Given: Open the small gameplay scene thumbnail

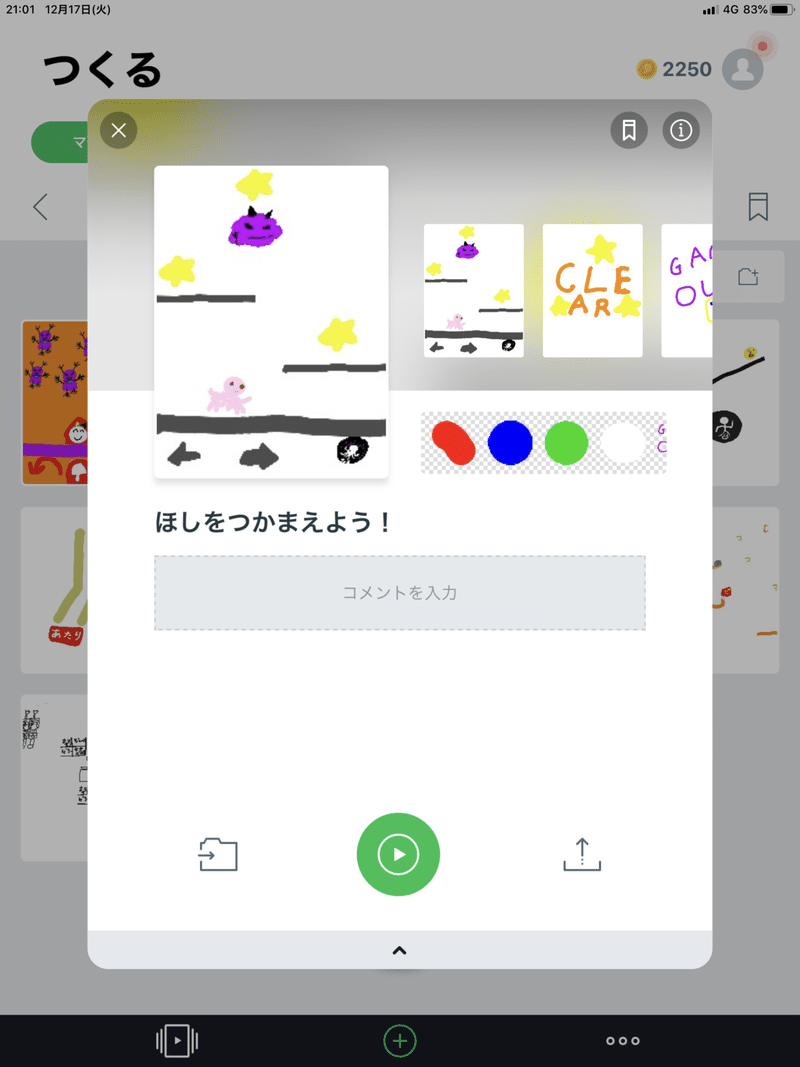Looking at the screenshot, I should click(473, 290).
